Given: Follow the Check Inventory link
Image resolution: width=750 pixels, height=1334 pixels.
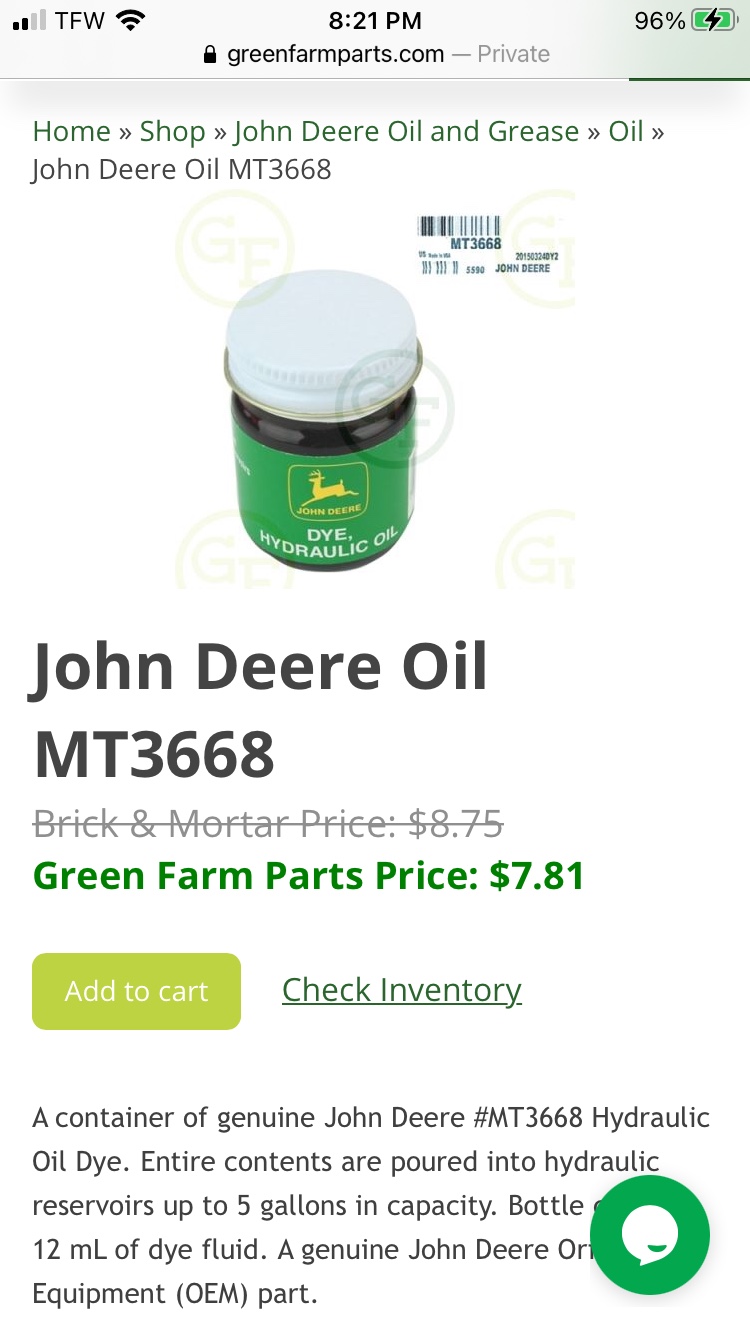Looking at the screenshot, I should tap(402, 990).
